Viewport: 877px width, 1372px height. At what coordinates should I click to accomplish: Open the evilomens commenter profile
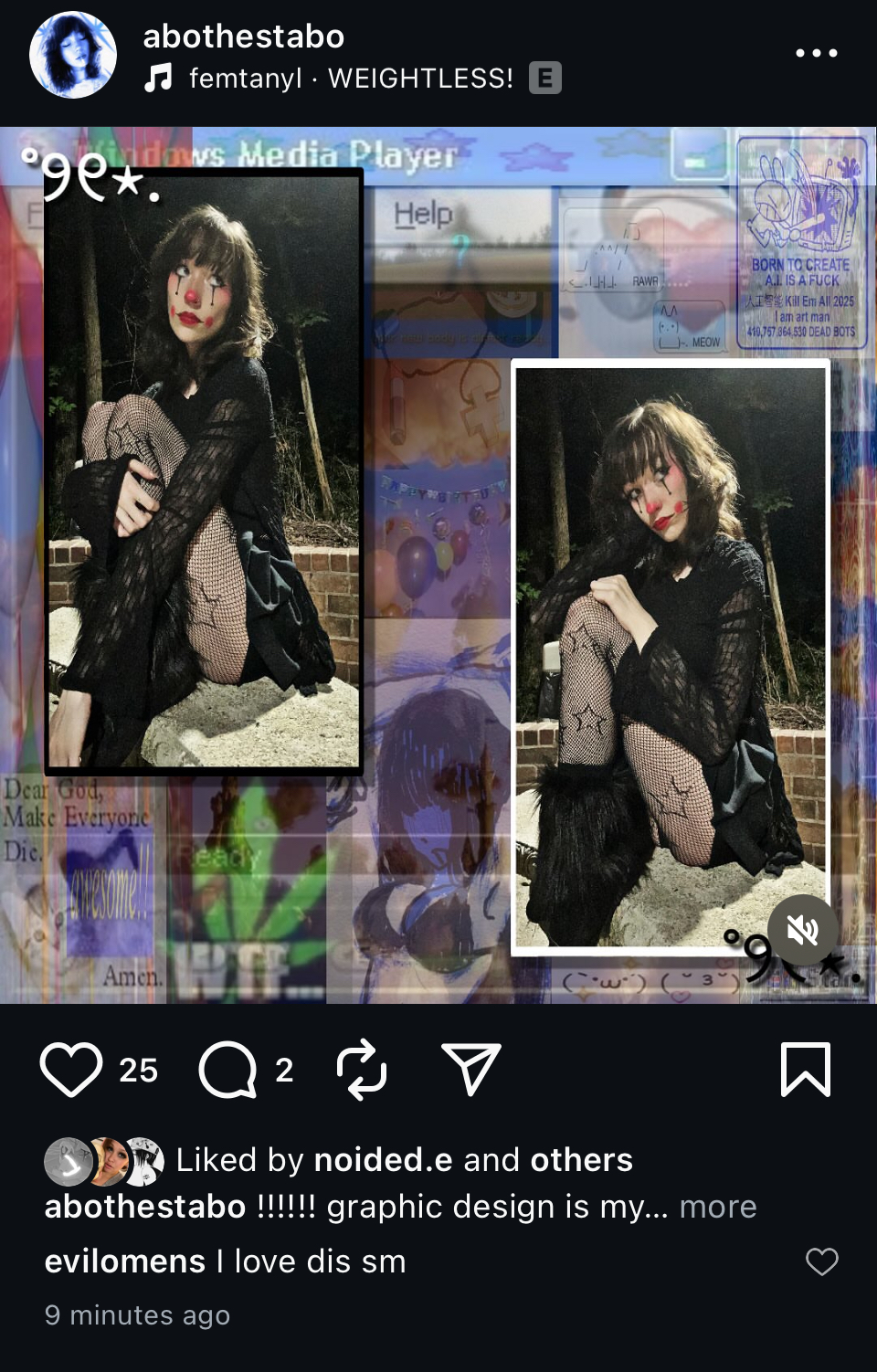click(x=125, y=1261)
